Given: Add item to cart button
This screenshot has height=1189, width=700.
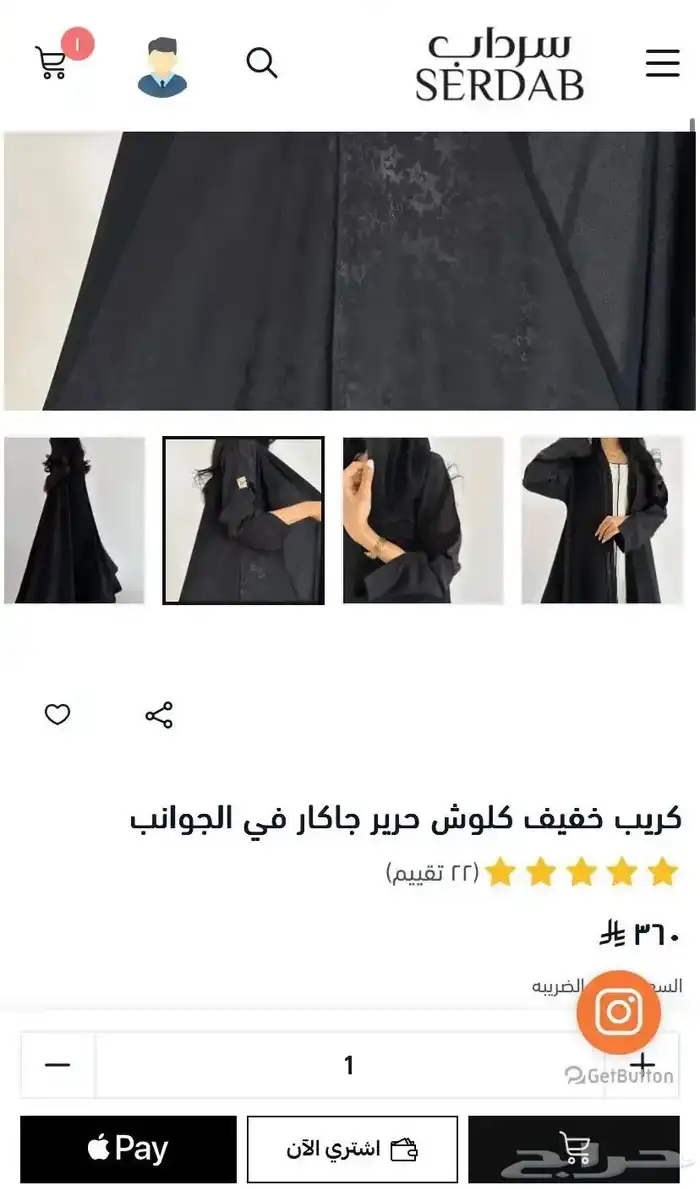Looking at the screenshot, I should [574, 1149].
